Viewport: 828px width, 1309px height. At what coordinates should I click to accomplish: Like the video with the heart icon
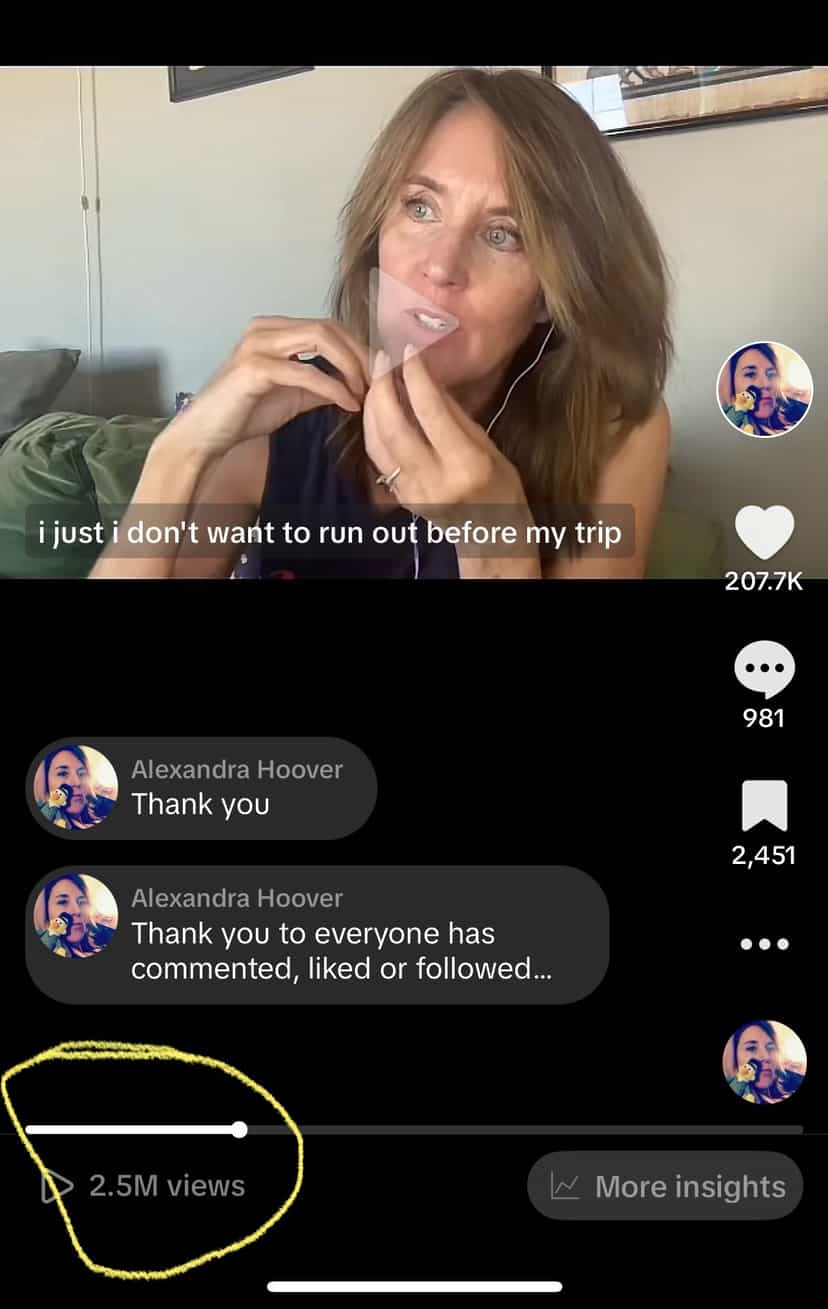(x=764, y=533)
